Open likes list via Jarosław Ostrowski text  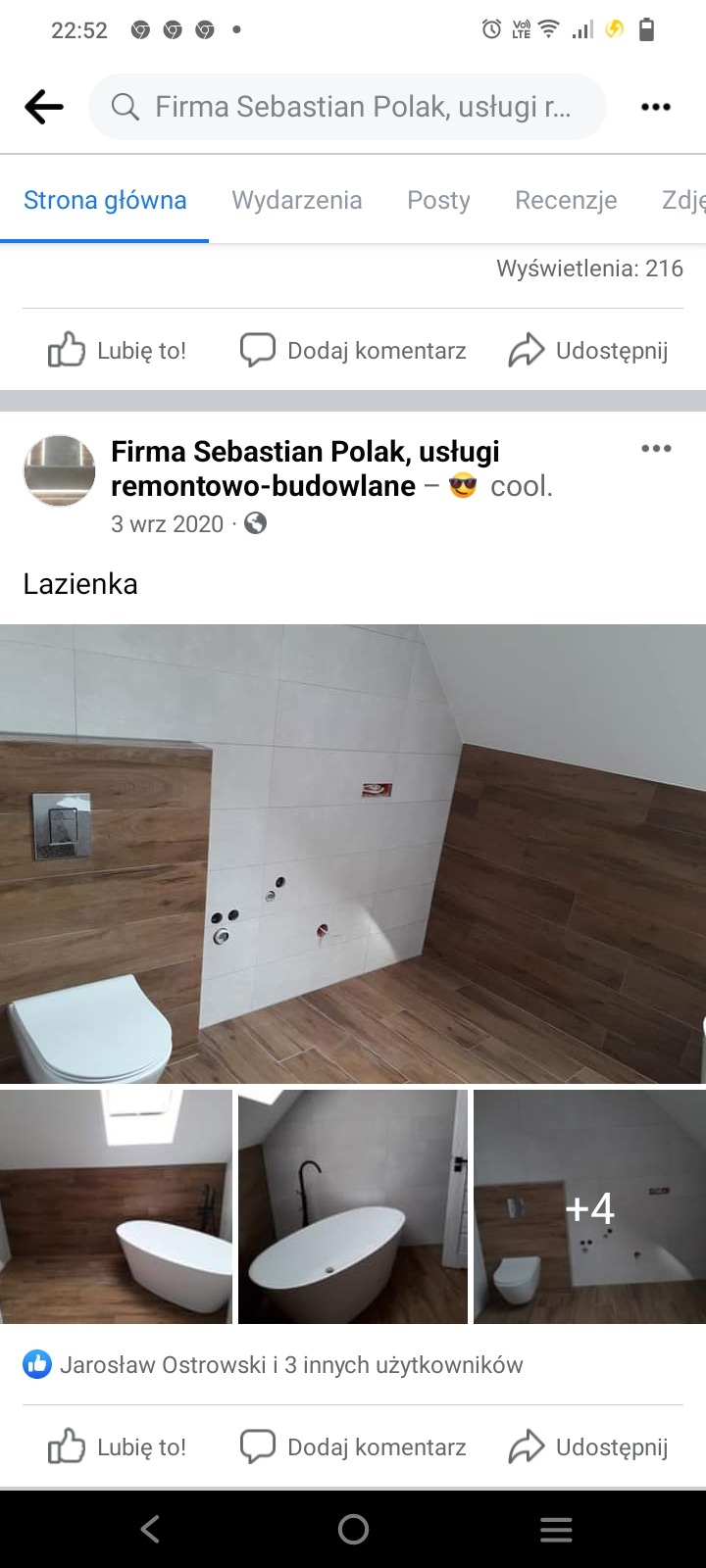(x=292, y=1363)
